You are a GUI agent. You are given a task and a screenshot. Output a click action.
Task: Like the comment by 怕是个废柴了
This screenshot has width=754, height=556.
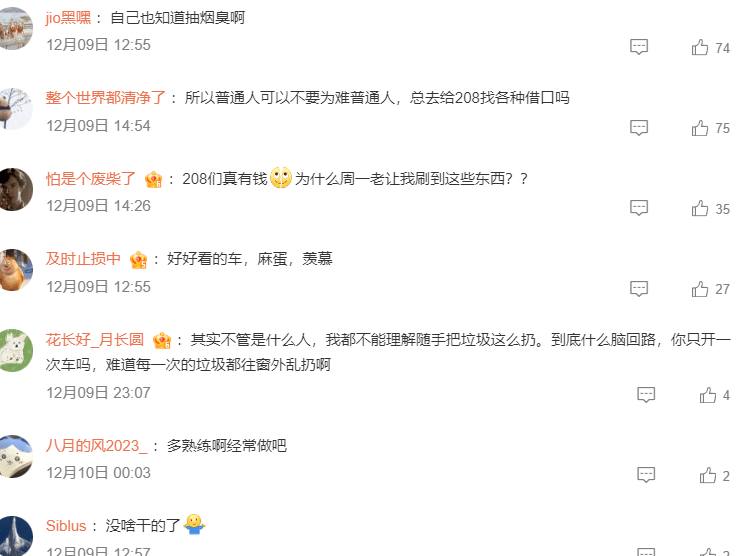[x=700, y=208]
